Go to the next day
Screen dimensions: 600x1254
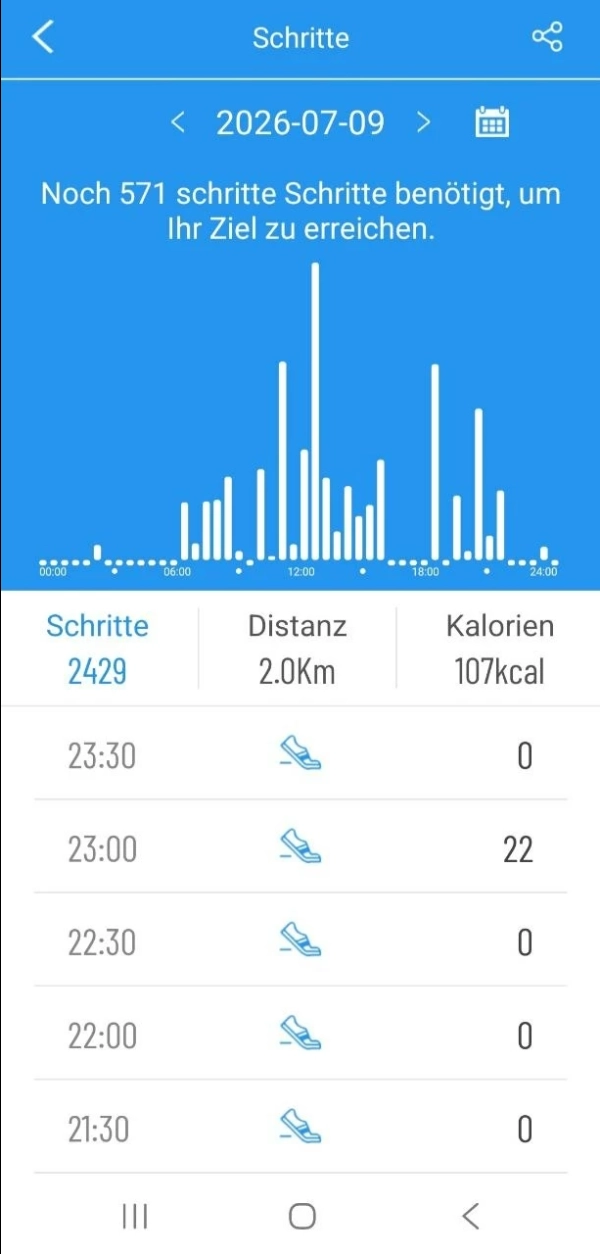(x=424, y=122)
